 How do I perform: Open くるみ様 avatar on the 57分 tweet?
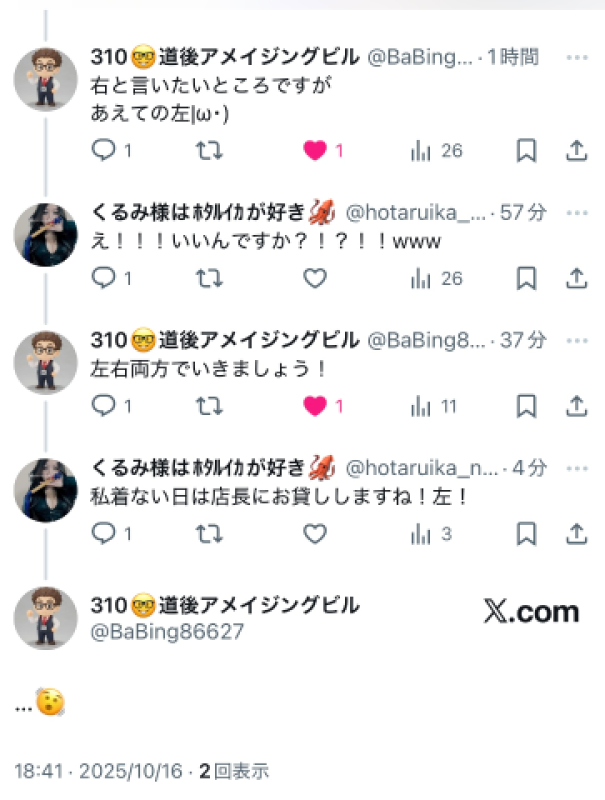coord(45,235)
